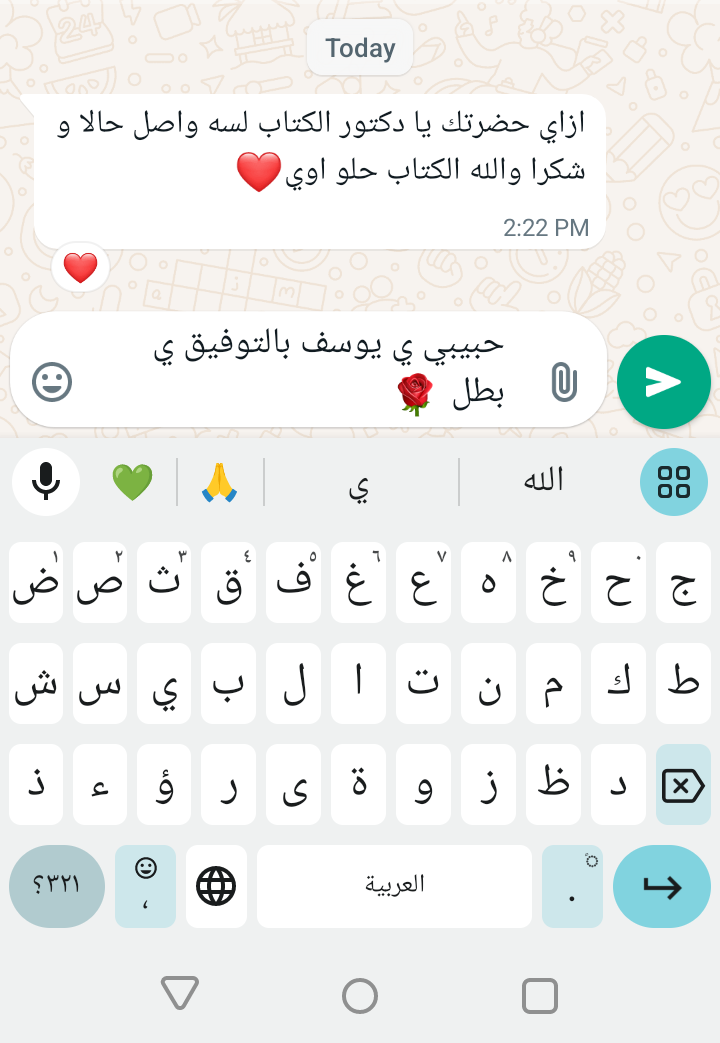
Task: Insert the green heart emoji suggestion
Action: coord(132,482)
